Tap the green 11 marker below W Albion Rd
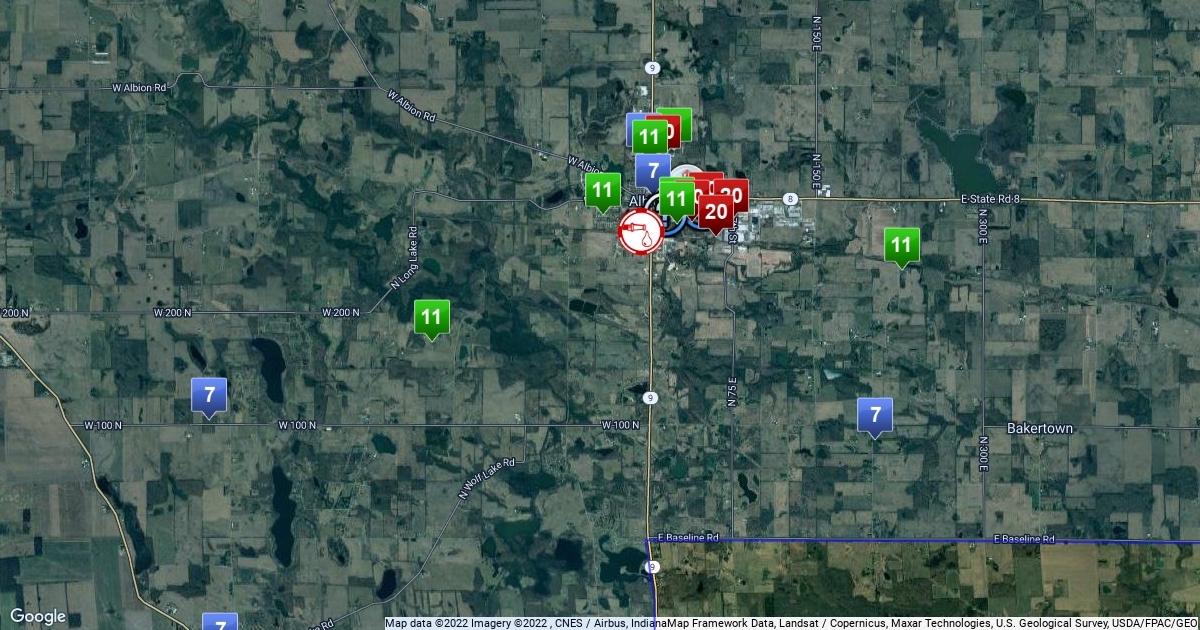The image size is (1200, 630). point(602,190)
